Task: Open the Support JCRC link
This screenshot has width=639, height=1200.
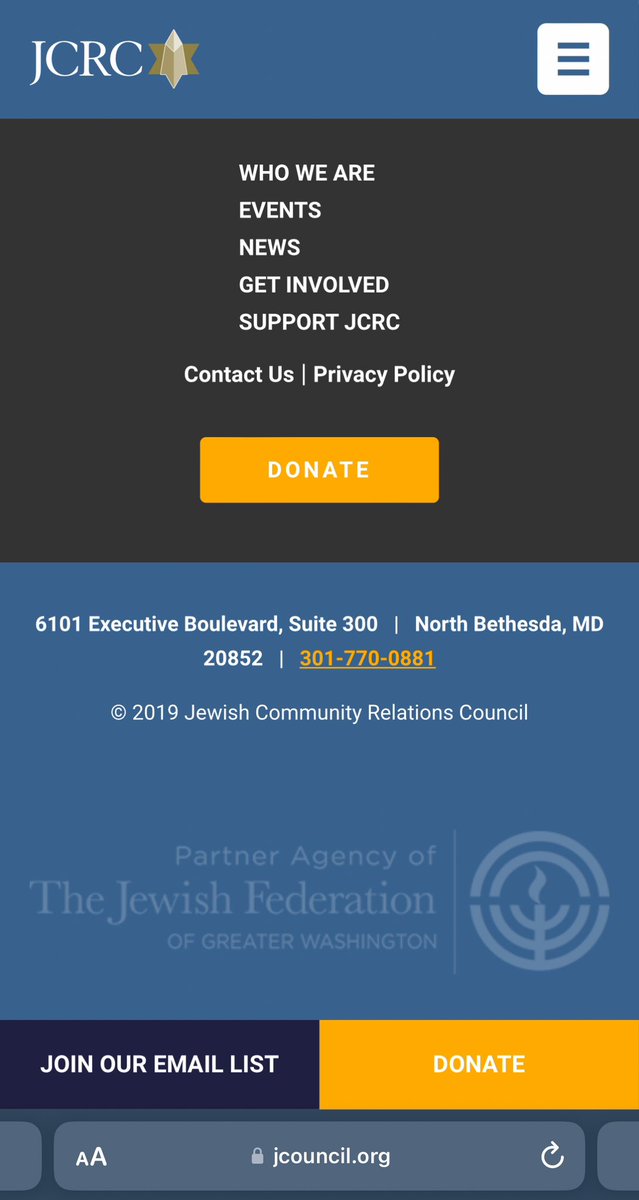Action: click(x=319, y=322)
